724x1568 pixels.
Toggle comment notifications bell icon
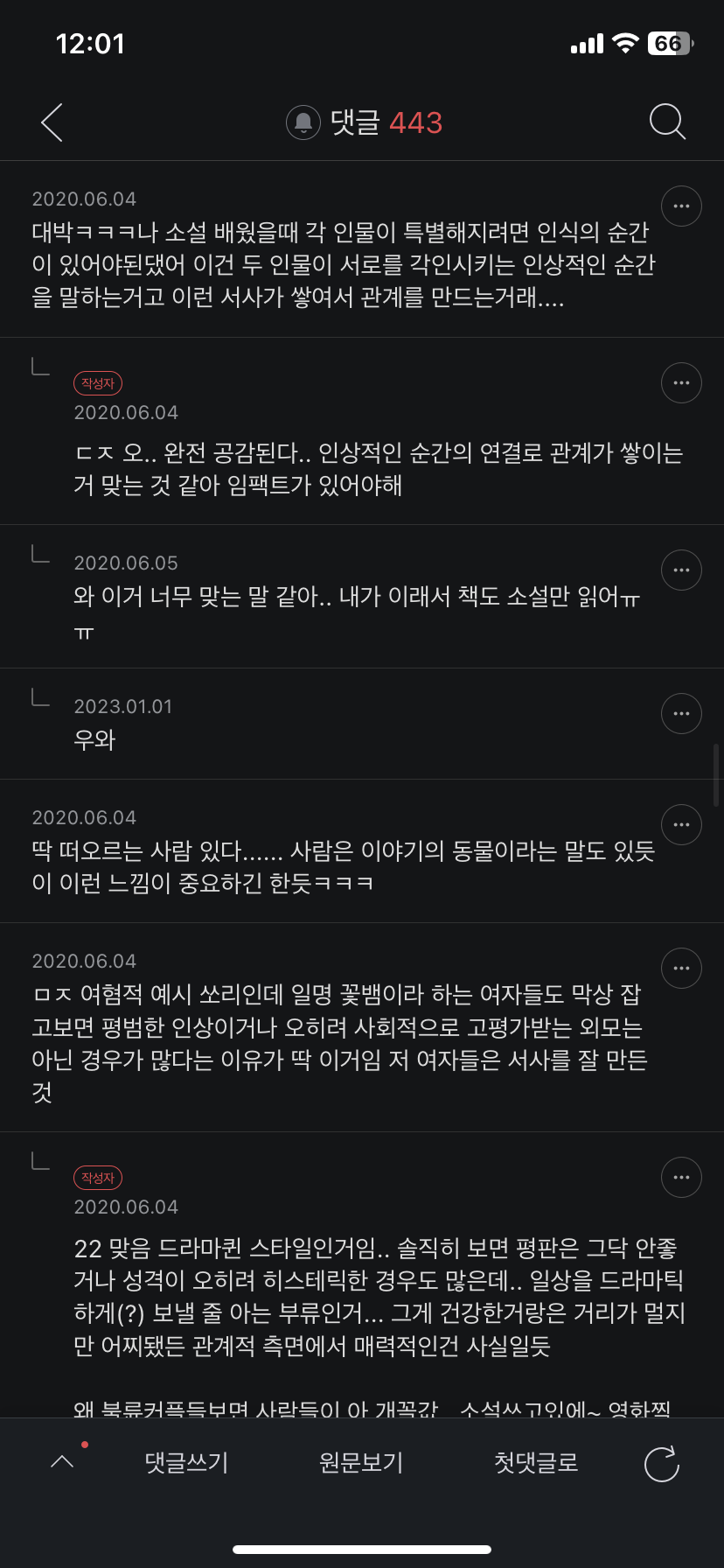point(303,122)
